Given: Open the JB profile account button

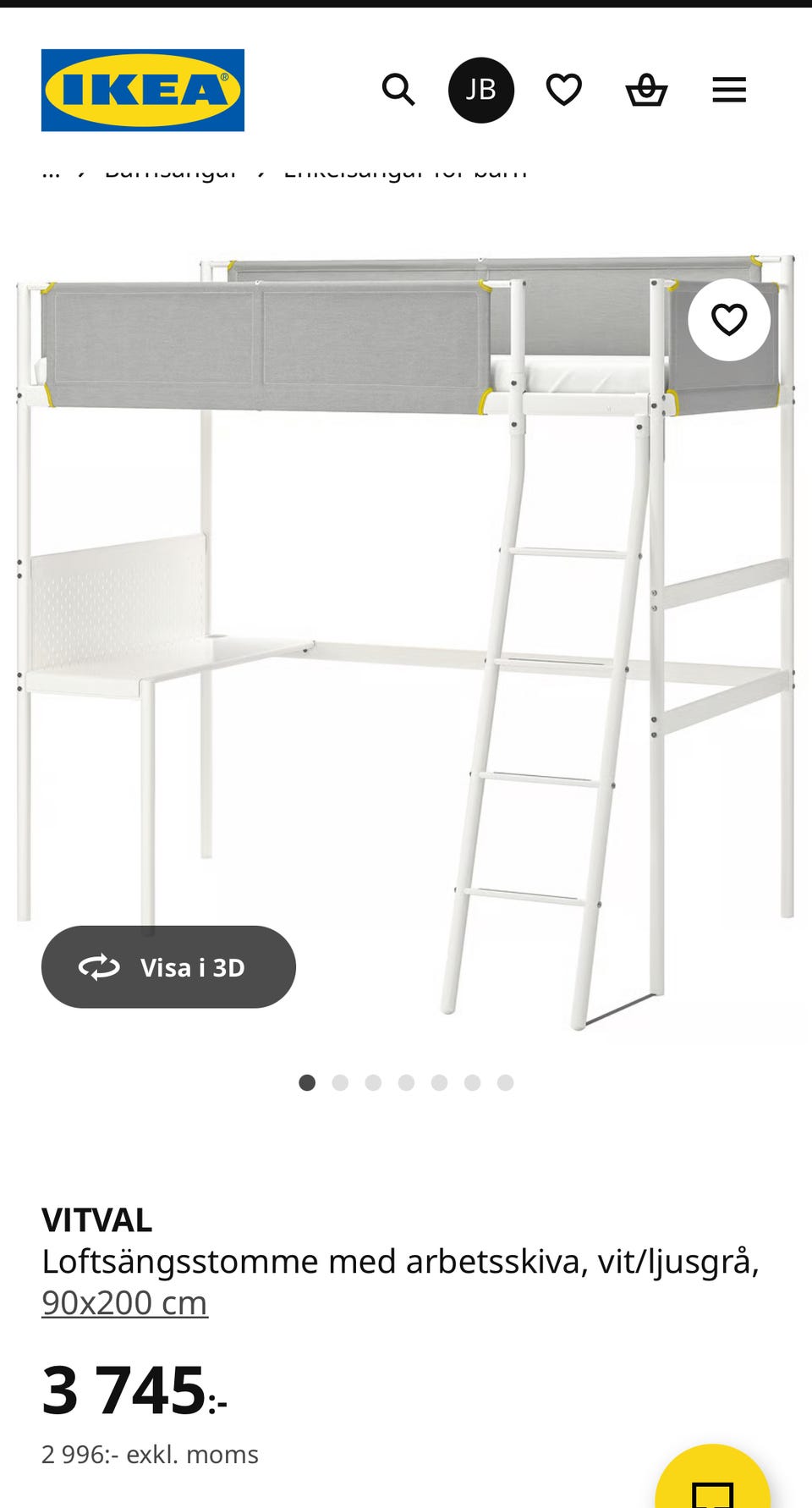Looking at the screenshot, I should (481, 90).
